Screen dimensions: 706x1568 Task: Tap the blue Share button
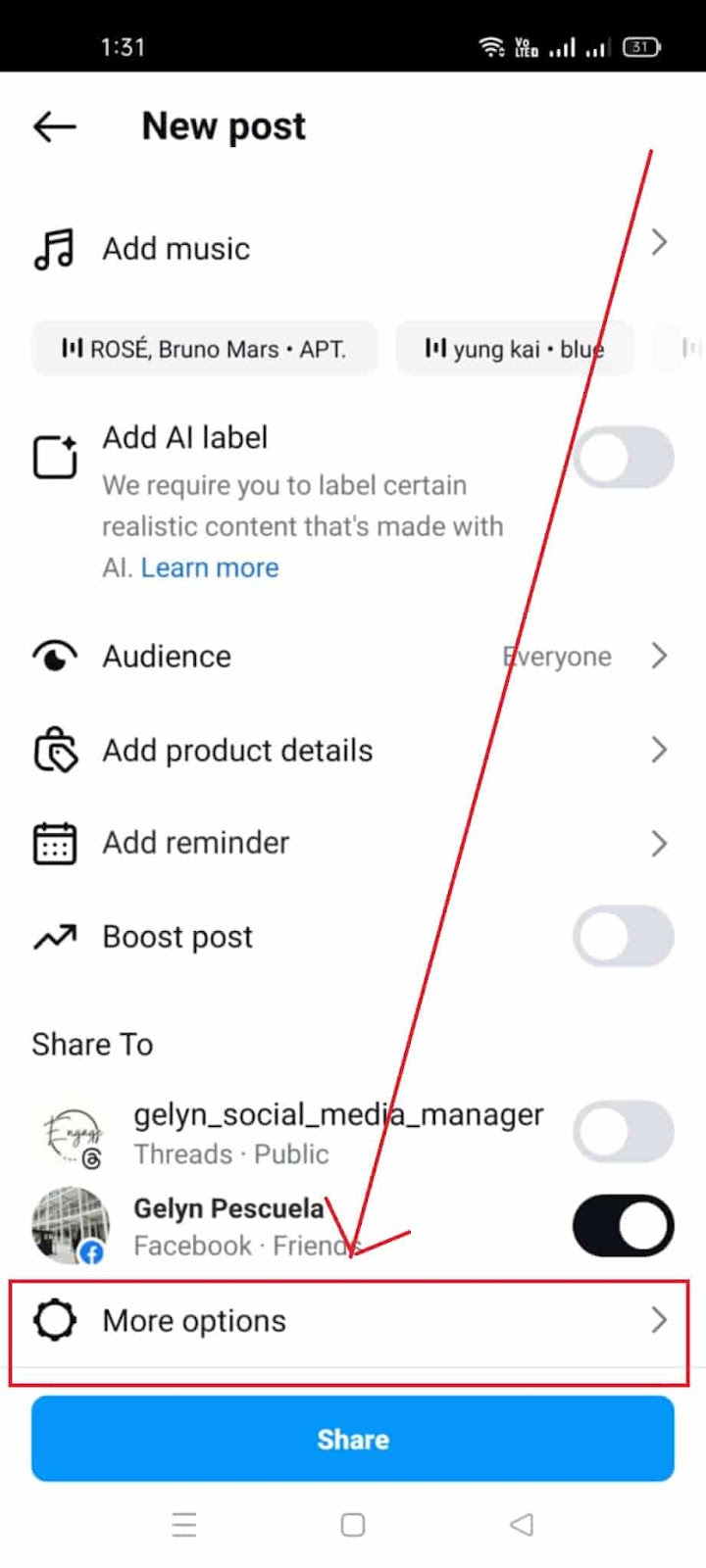(x=353, y=1439)
